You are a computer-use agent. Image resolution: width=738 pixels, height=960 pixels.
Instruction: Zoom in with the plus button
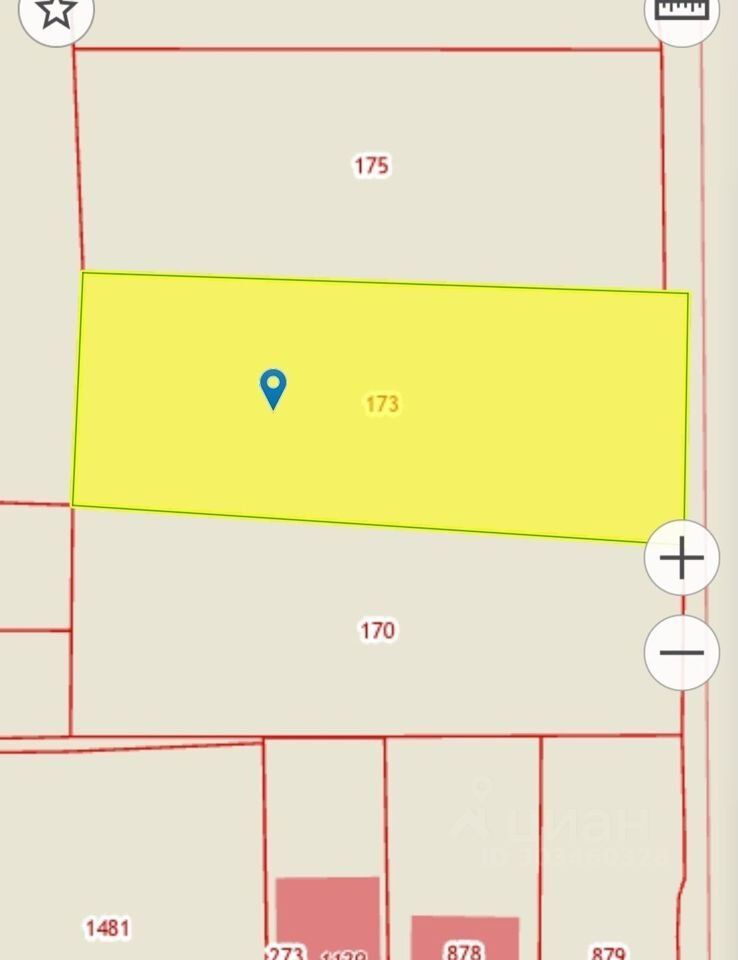tap(681, 558)
